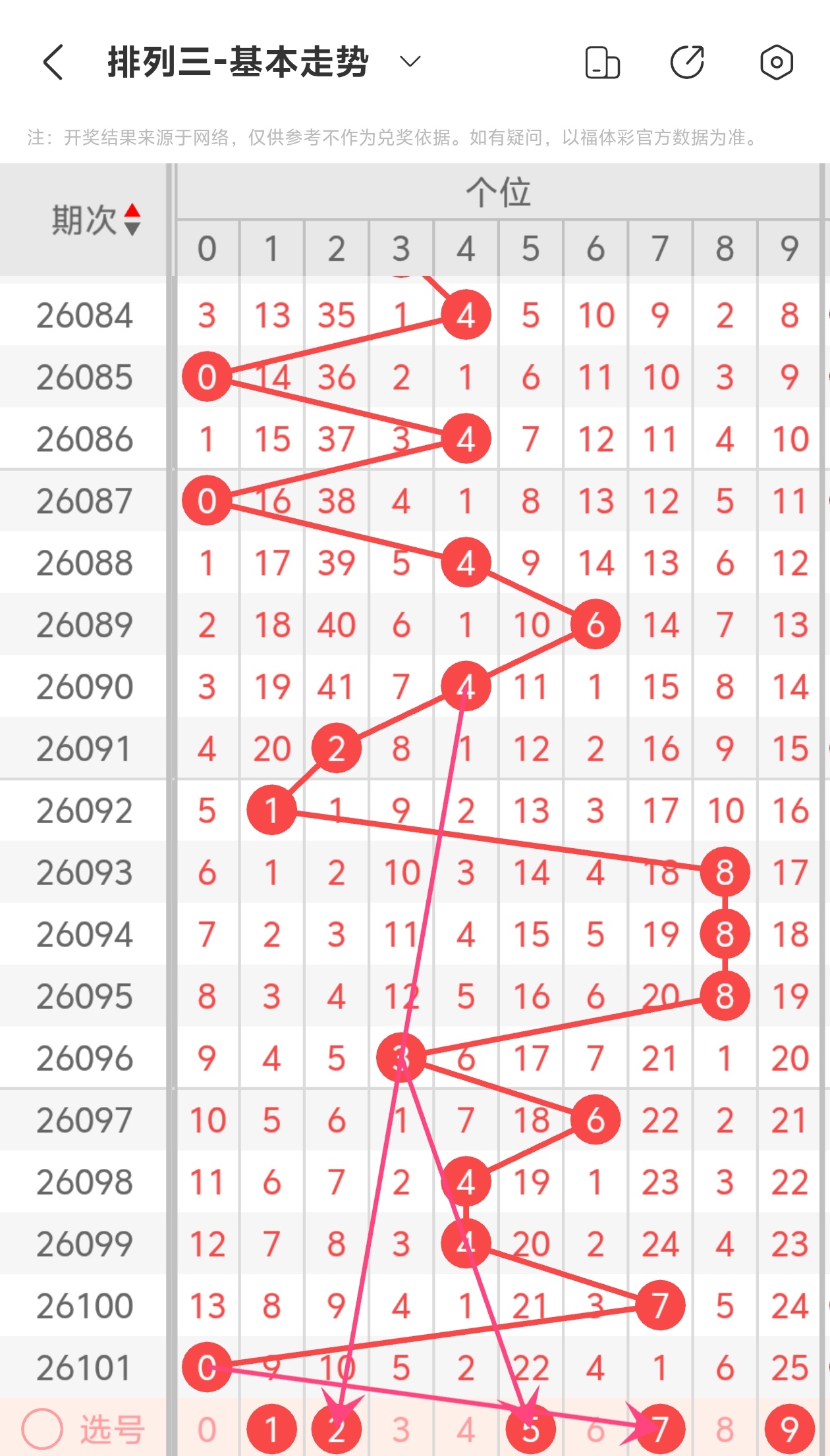Unselect number 5 in the 选号 row
The image size is (830, 1456).
(530, 1430)
